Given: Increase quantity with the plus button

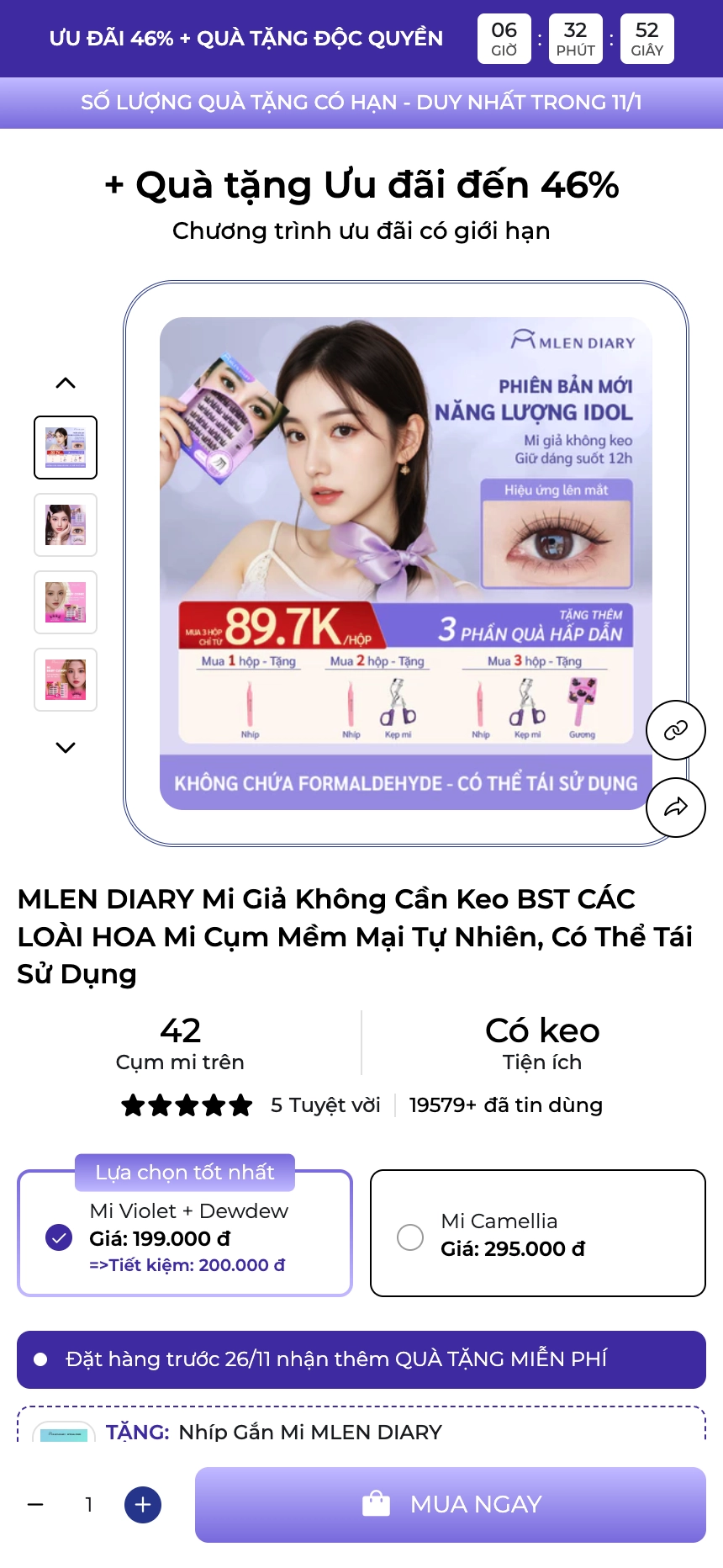Looking at the screenshot, I should coord(143,1504).
